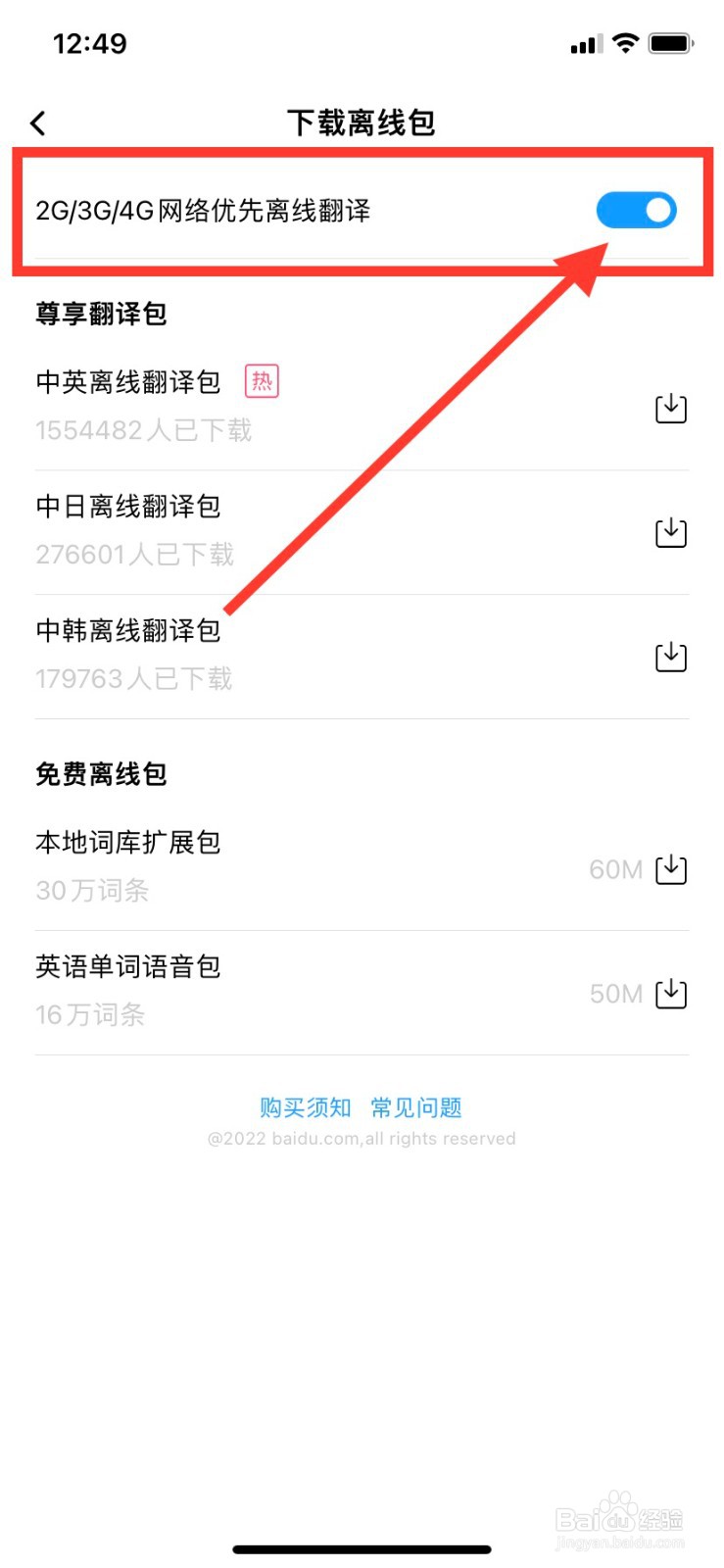Tap the Wi-Fi icon in the status bar
The width and height of the screenshot is (724, 1568).
(624, 42)
